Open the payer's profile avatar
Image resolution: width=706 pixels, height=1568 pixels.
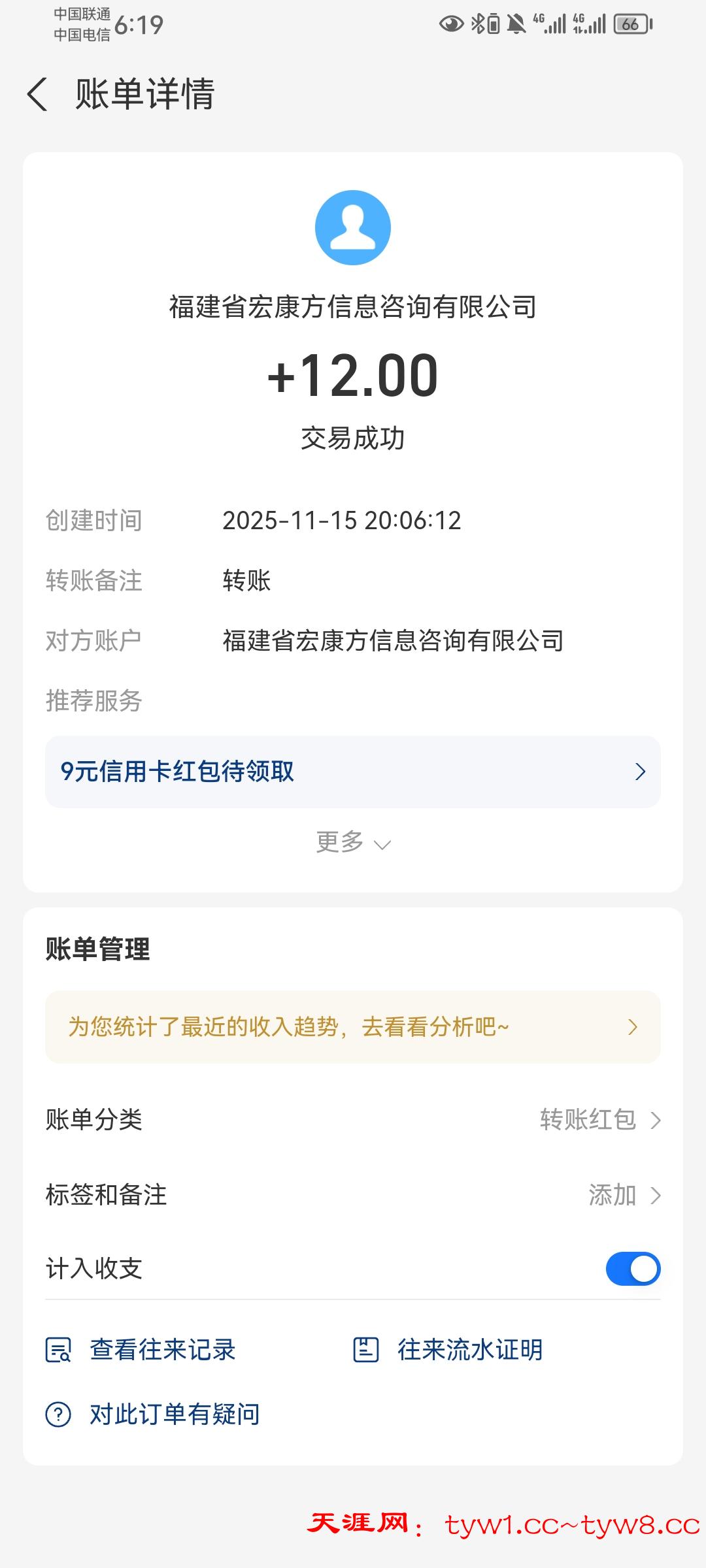[353, 228]
